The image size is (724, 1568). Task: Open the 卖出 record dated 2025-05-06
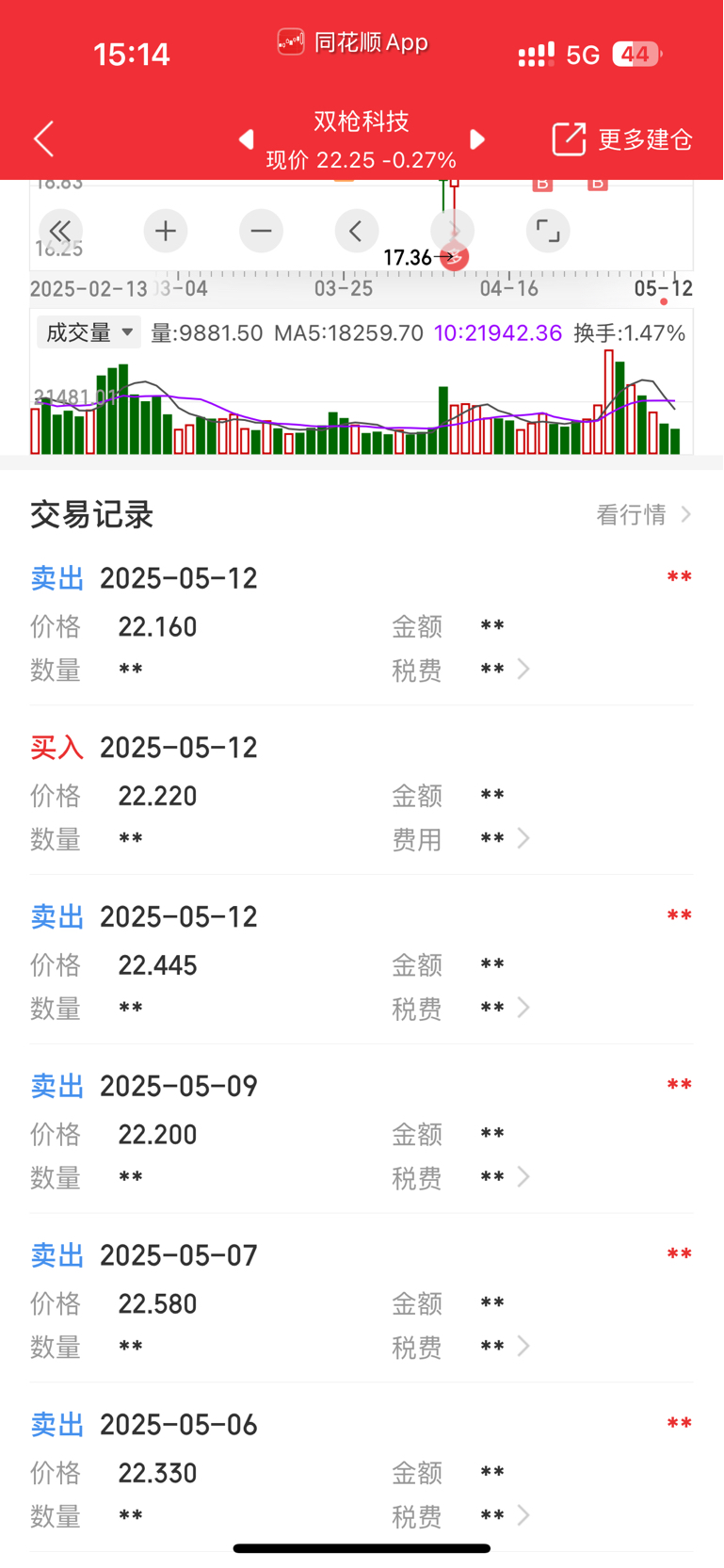(362, 1471)
